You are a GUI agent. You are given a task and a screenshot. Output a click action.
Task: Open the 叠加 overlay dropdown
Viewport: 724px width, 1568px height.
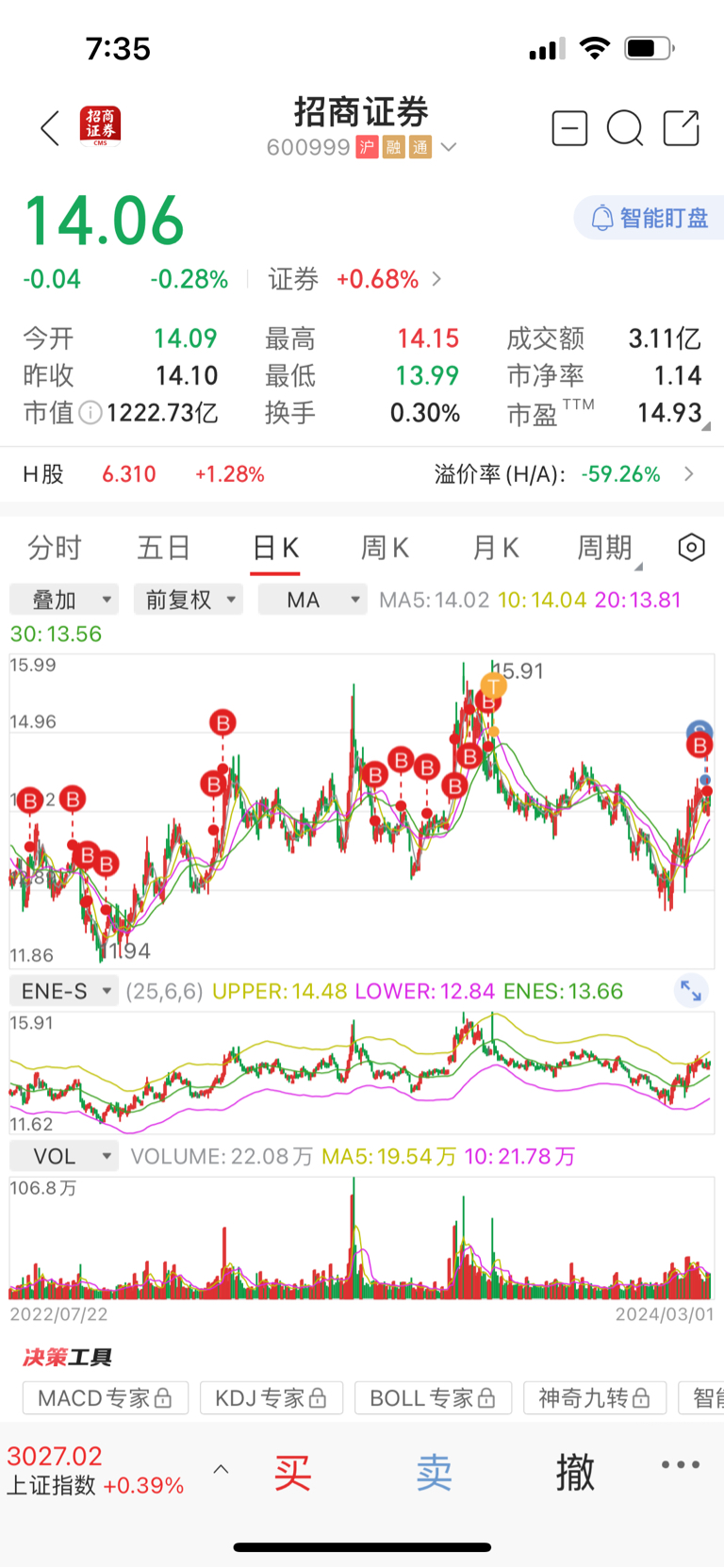click(63, 599)
